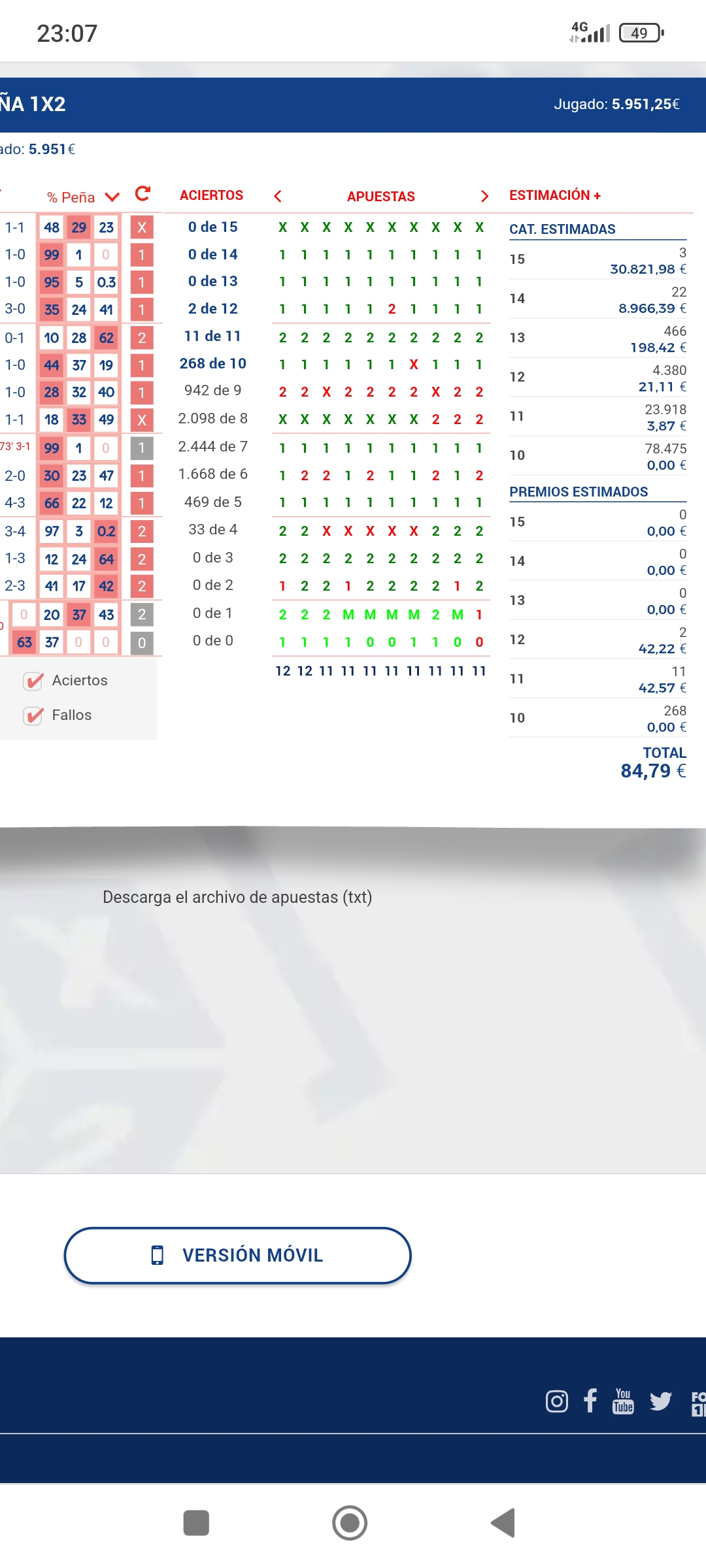Switch to VERSIÓN MÓVIL
Image resolution: width=706 pixels, height=1568 pixels.
pos(237,1255)
